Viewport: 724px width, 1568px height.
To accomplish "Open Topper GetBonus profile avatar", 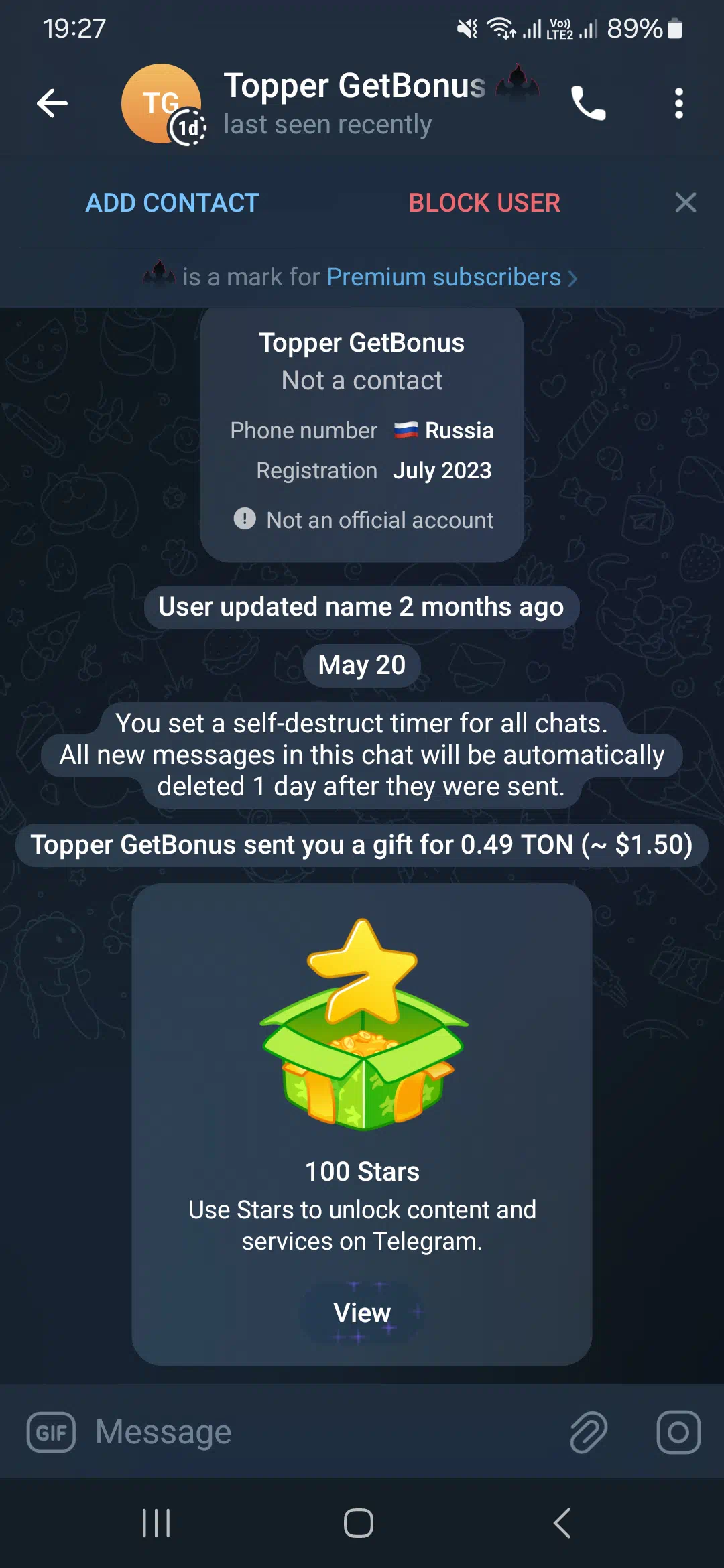I will 161,103.
